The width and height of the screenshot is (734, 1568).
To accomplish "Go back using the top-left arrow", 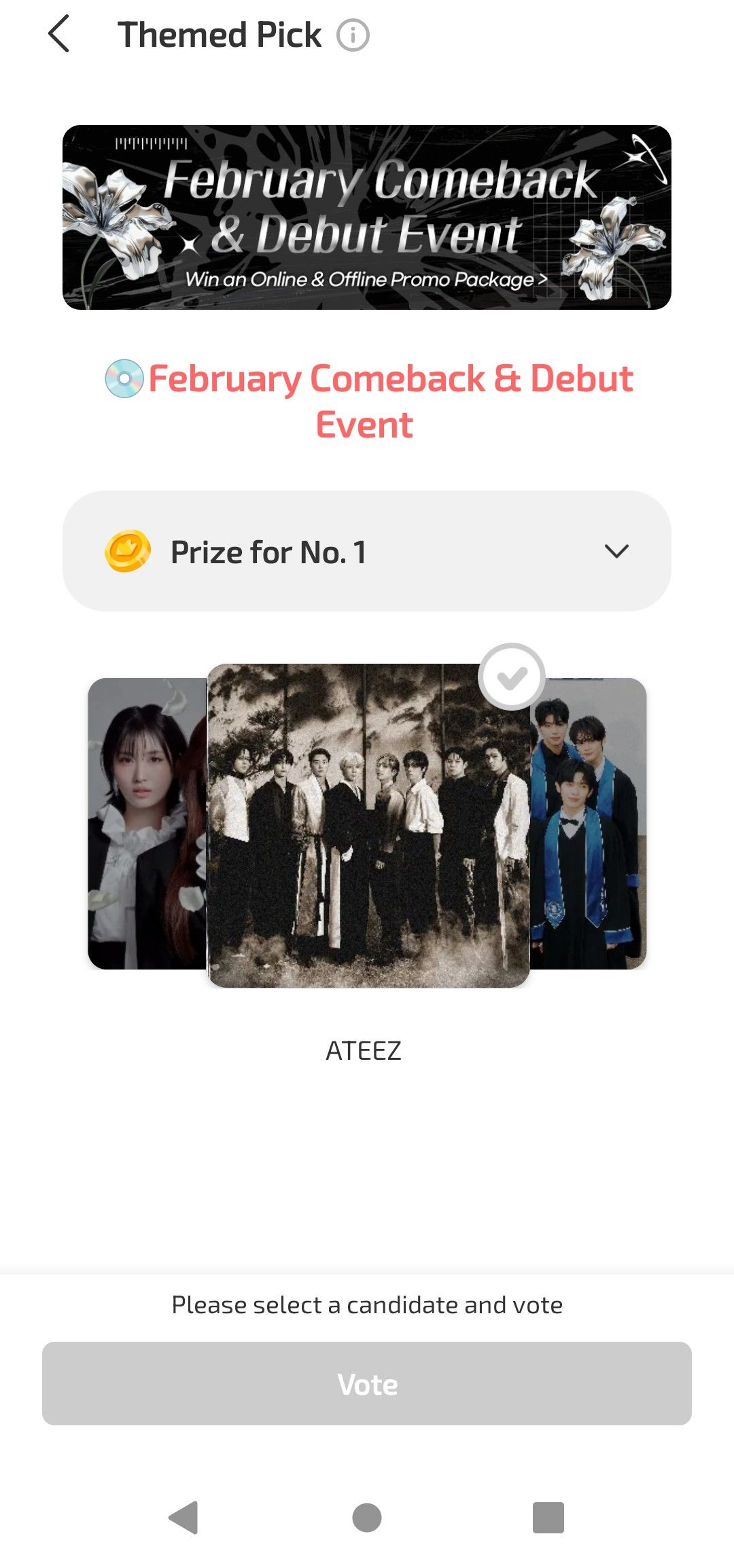I will tap(60, 34).
